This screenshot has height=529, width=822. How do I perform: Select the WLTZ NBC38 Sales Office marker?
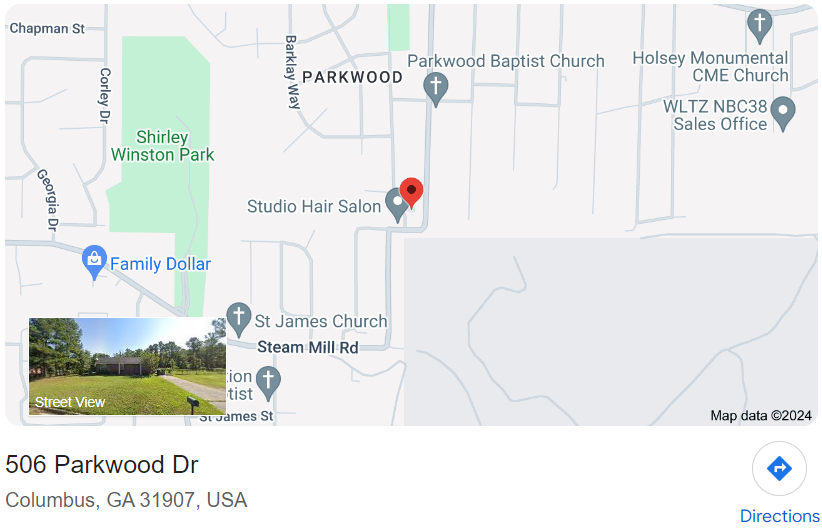tap(784, 111)
